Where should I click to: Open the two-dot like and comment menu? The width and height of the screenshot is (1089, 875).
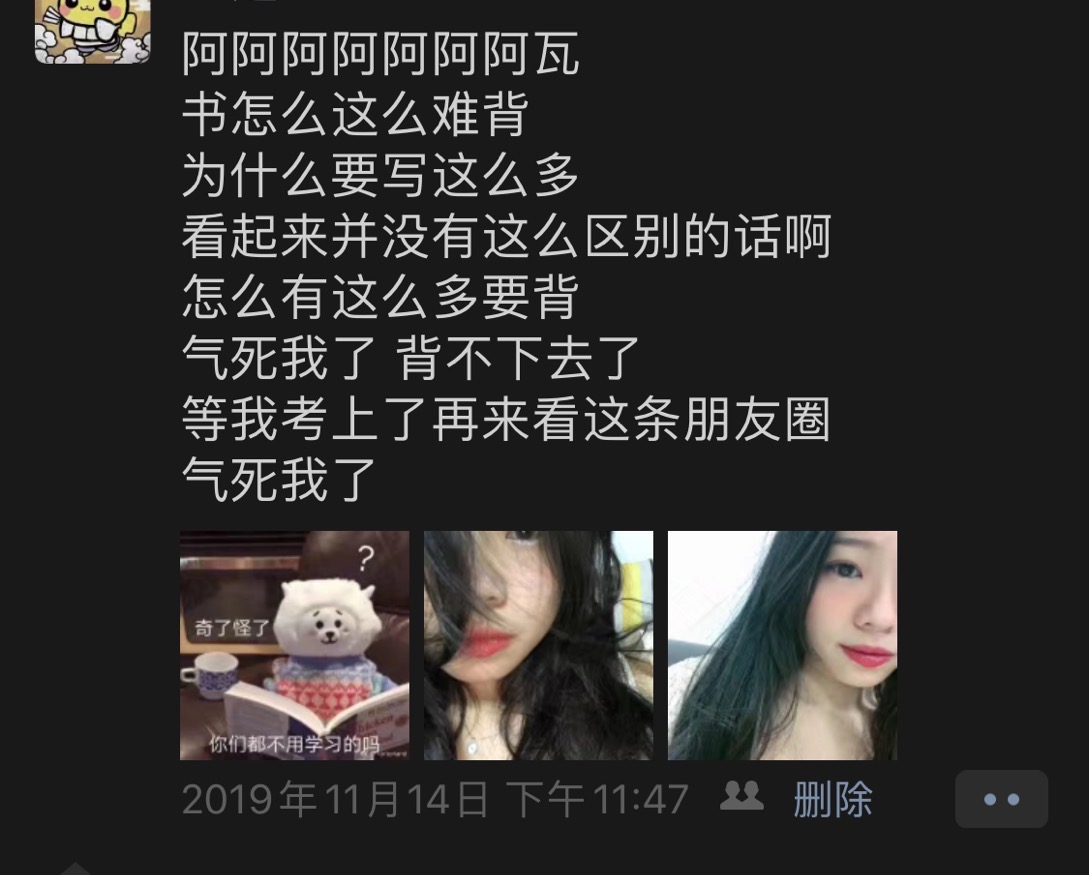[x=1001, y=799]
